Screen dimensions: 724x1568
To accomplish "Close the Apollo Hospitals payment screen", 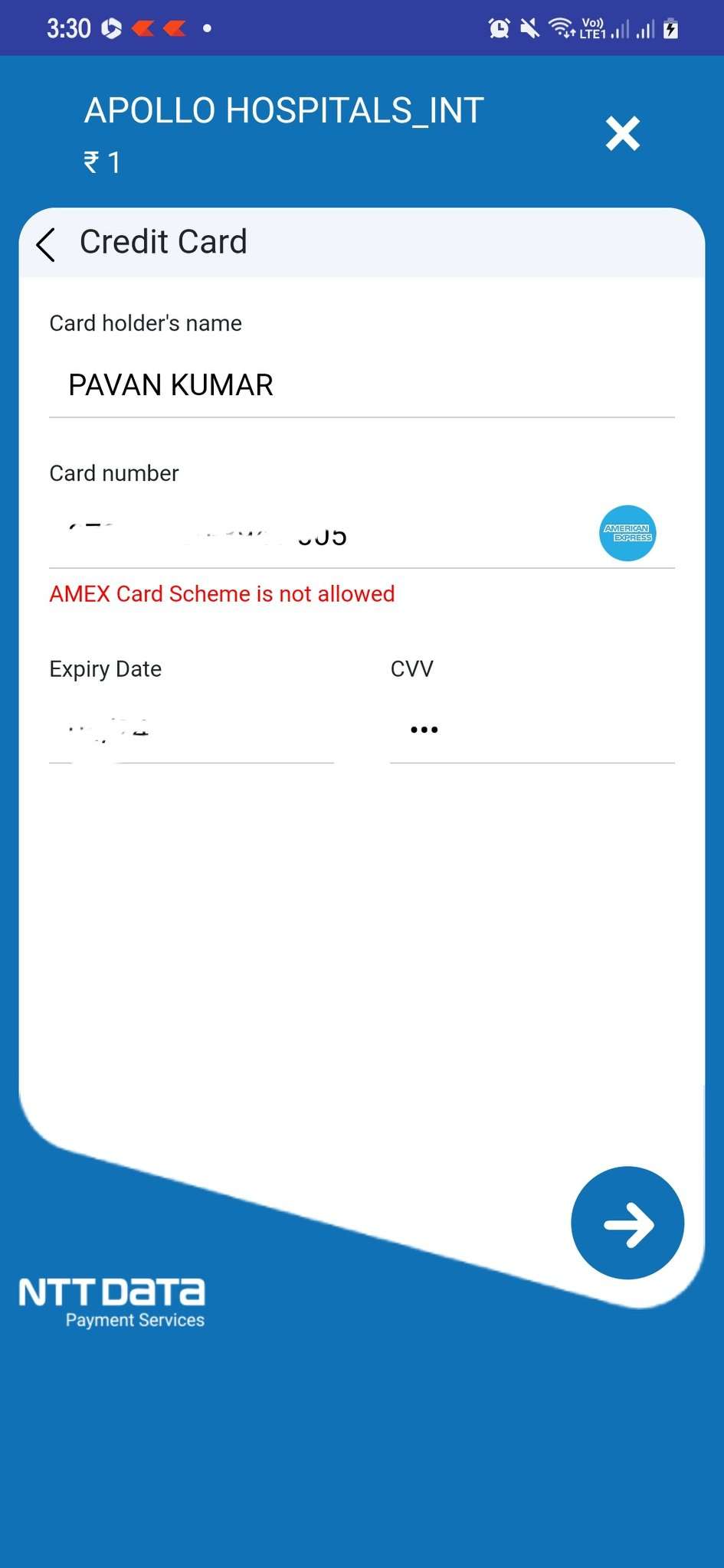I will [x=622, y=134].
